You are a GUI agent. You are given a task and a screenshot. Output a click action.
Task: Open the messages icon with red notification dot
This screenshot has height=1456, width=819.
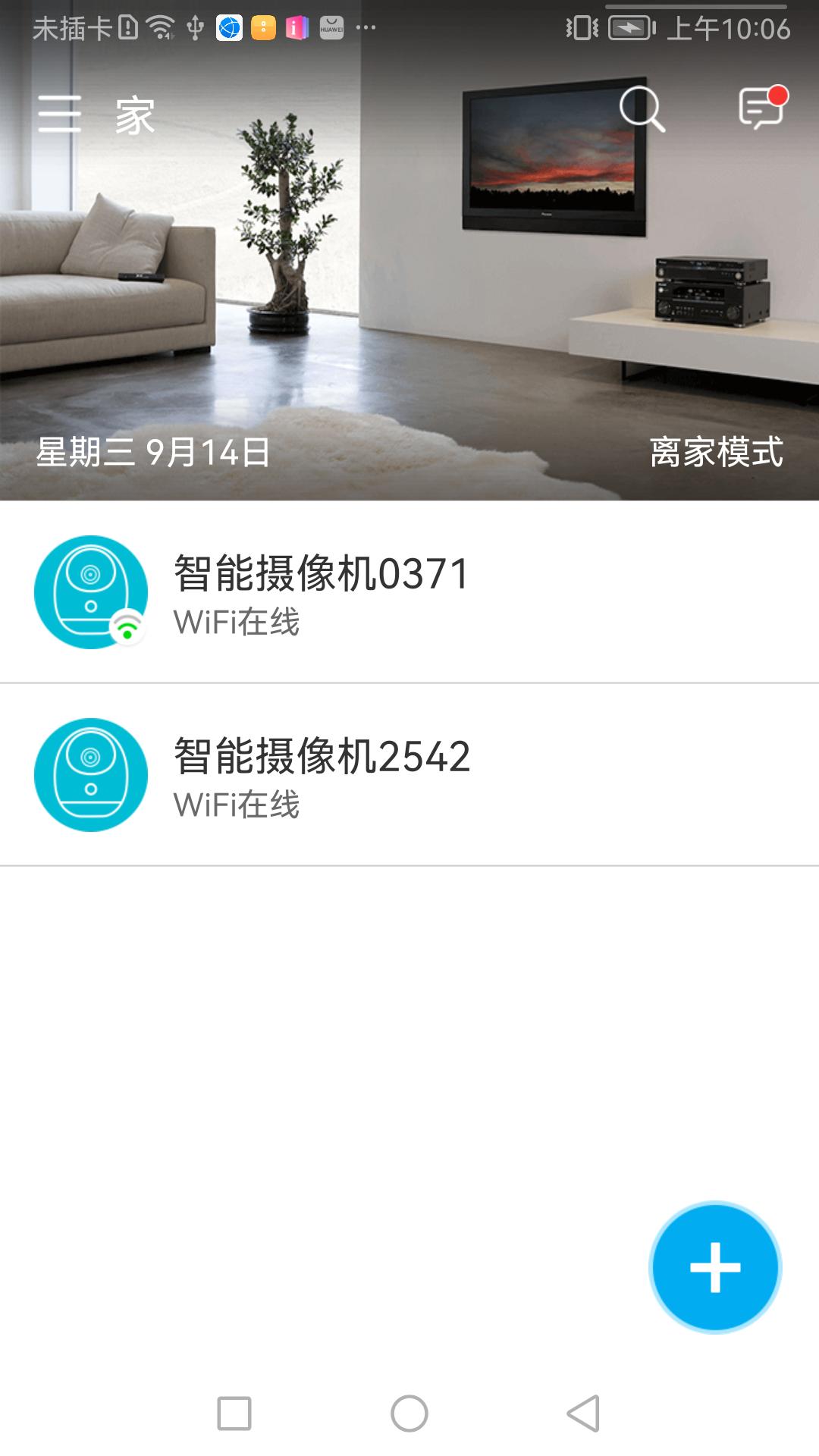pyautogui.click(x=762, y=110)
